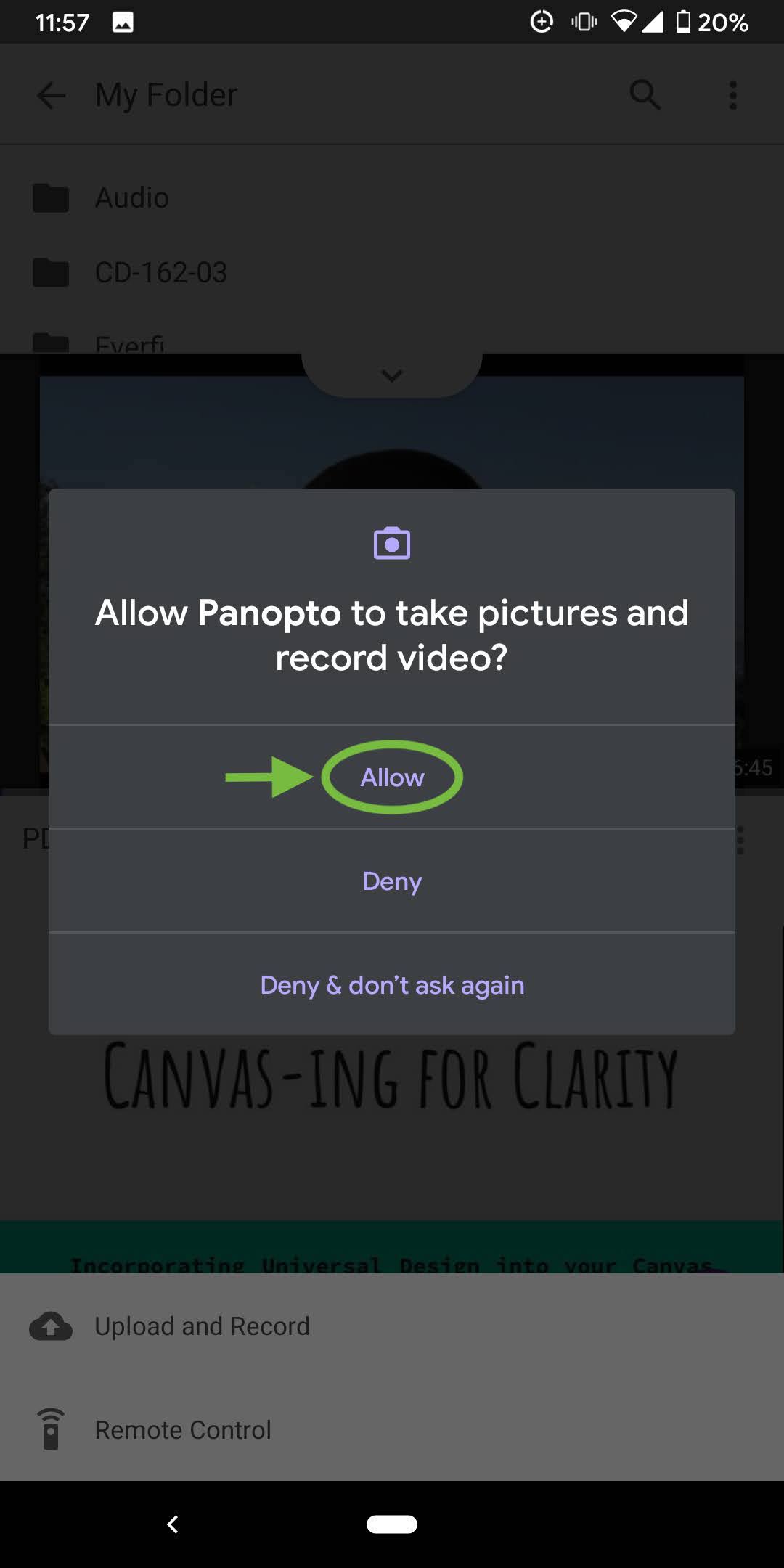Choose Deny & don't ask again
Image resolution: width=784 pixels, height=1568 pixels.
point(392,984)
